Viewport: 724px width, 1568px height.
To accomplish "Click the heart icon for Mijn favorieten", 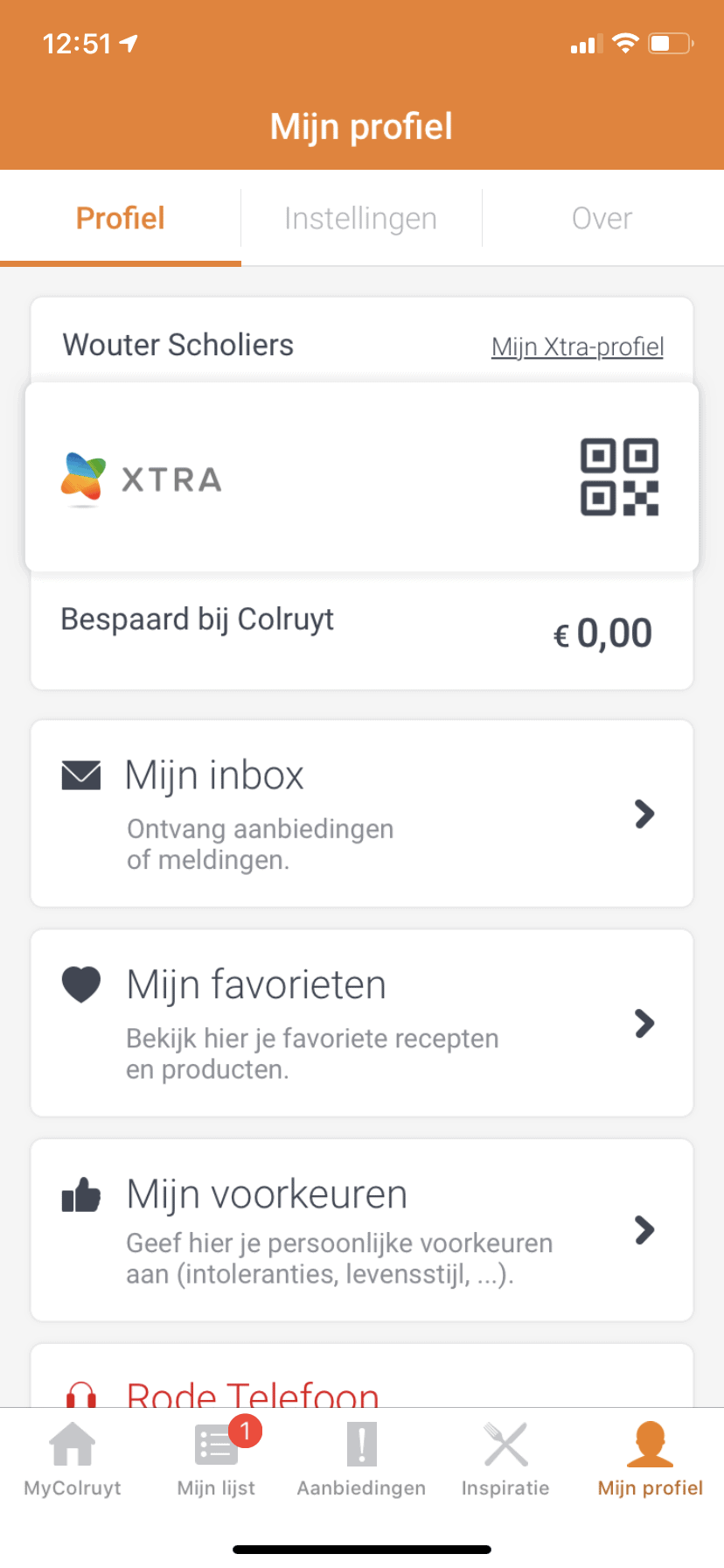I will coord(80,983).
